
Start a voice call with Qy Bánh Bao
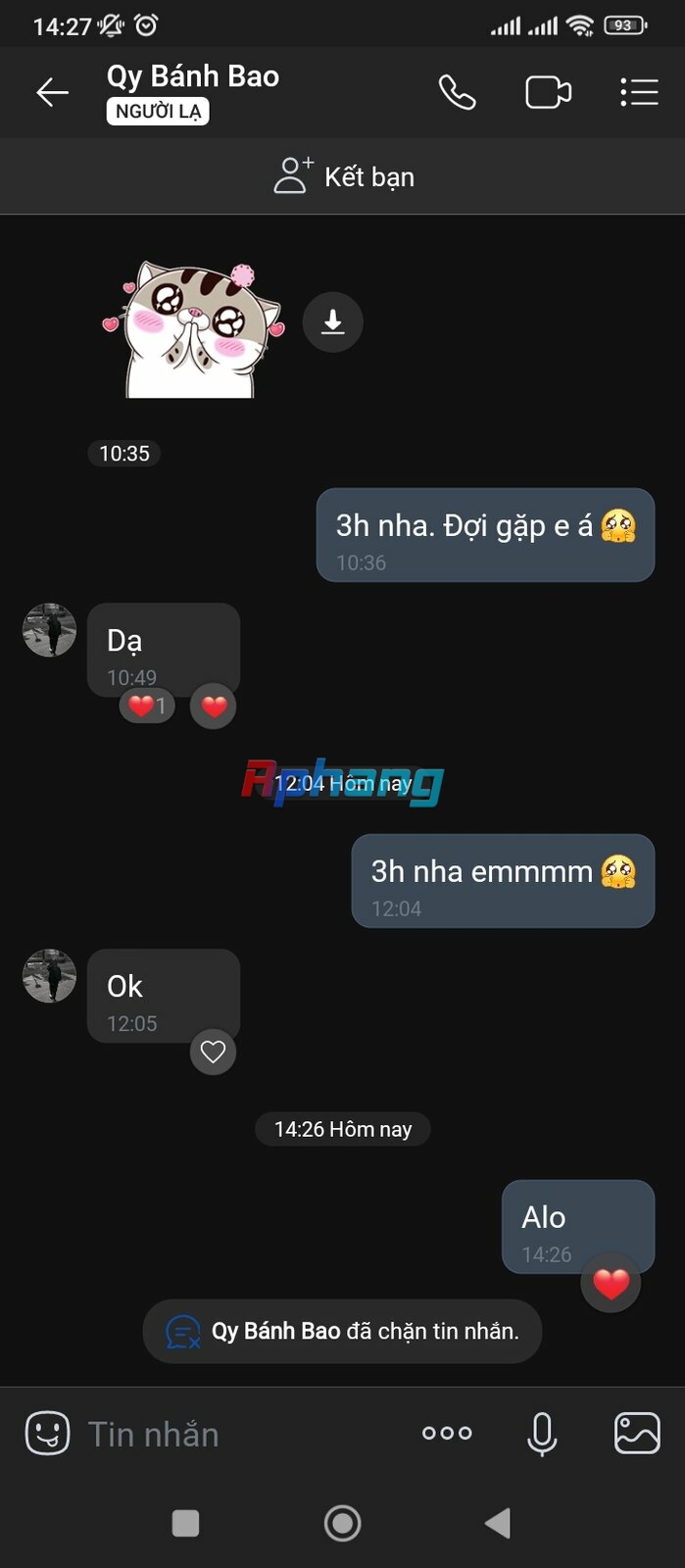point(457,92)
